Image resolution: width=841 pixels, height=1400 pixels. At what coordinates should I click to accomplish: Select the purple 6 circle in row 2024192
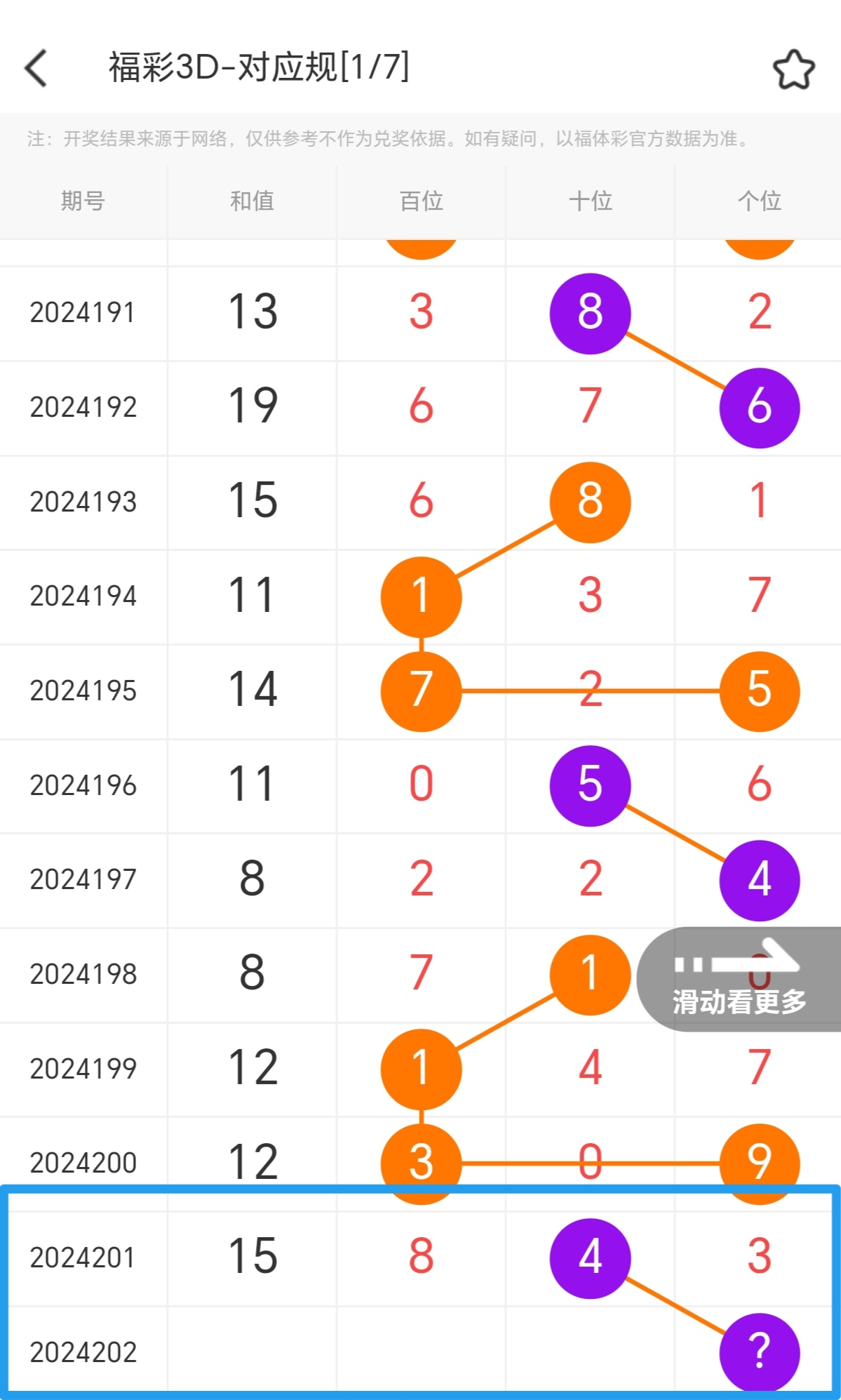(759, 408)
